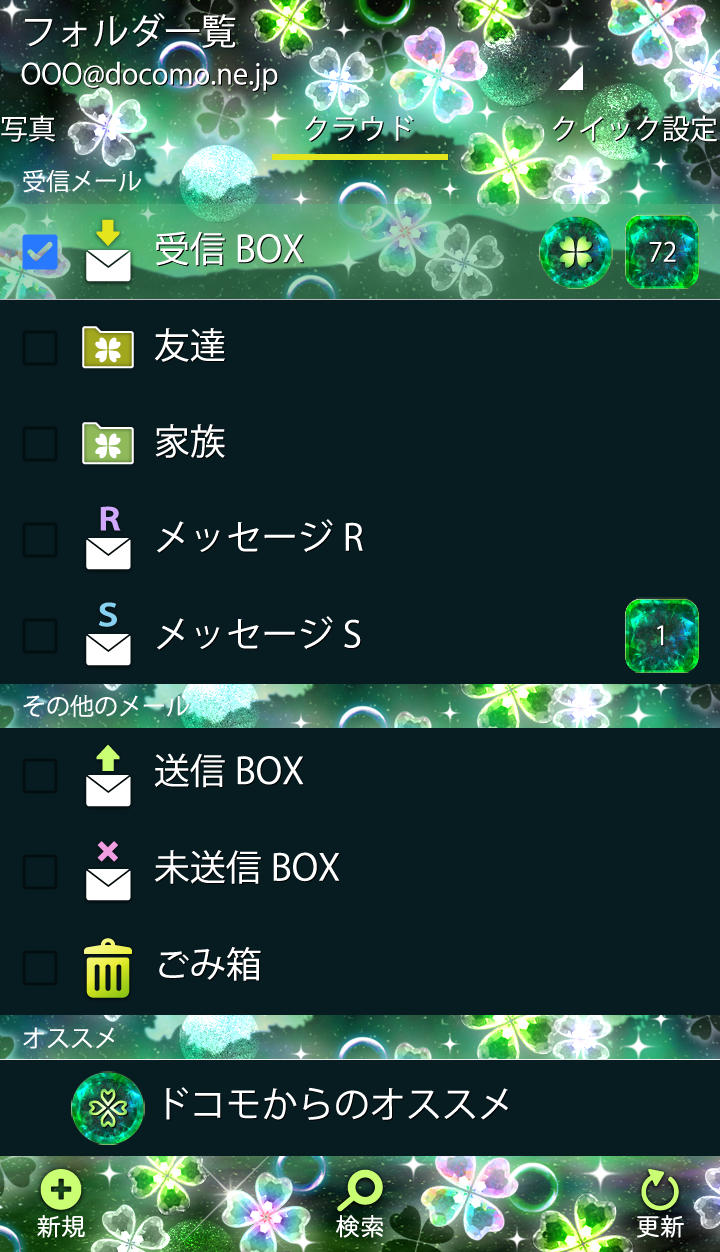
Task: Open ドコモからのオススメ
Action: (334, 1105)
